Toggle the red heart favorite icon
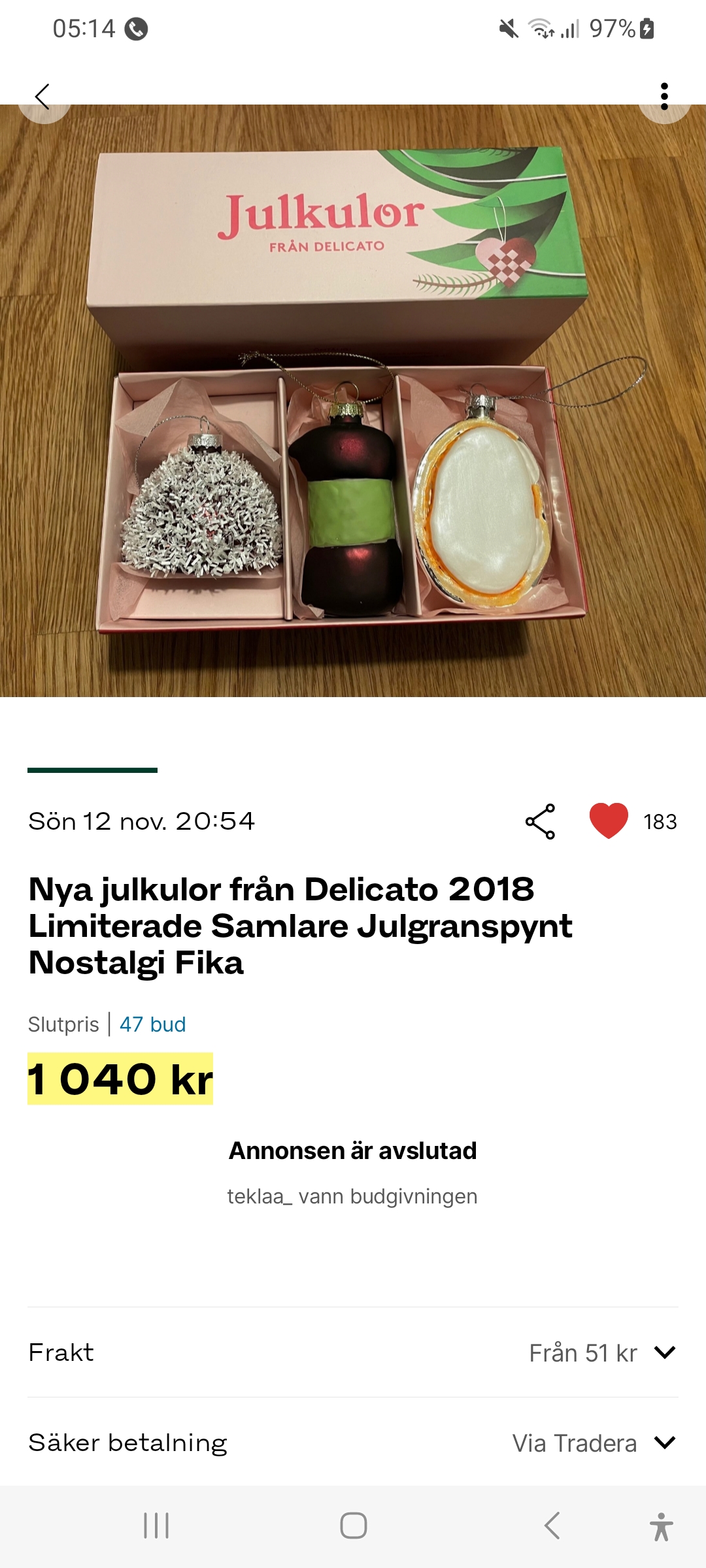Image resolution: width=706 pixels, height=1568 pixels. pos(609,821)
